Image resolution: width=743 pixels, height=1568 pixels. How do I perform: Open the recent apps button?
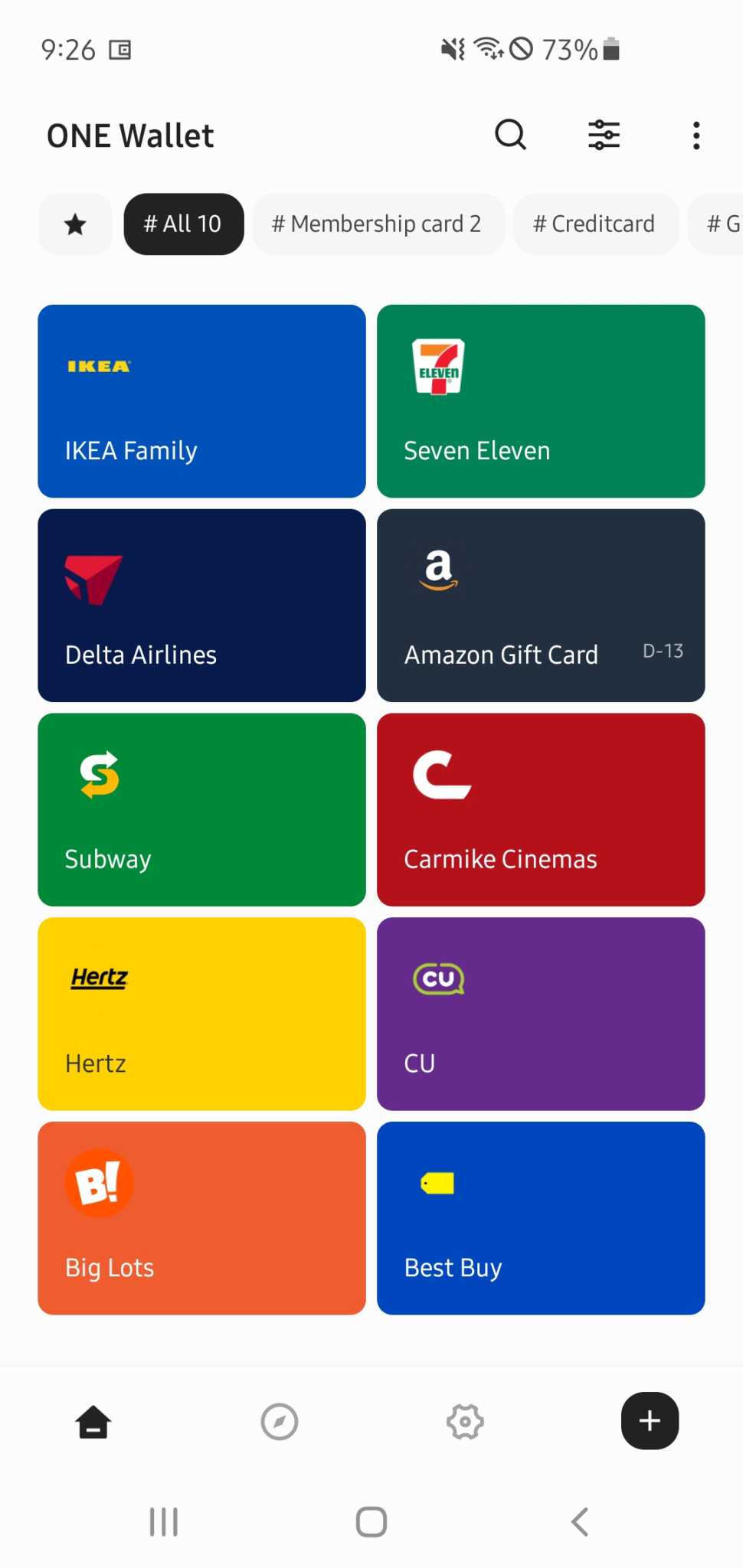[x=164, y=1522]
